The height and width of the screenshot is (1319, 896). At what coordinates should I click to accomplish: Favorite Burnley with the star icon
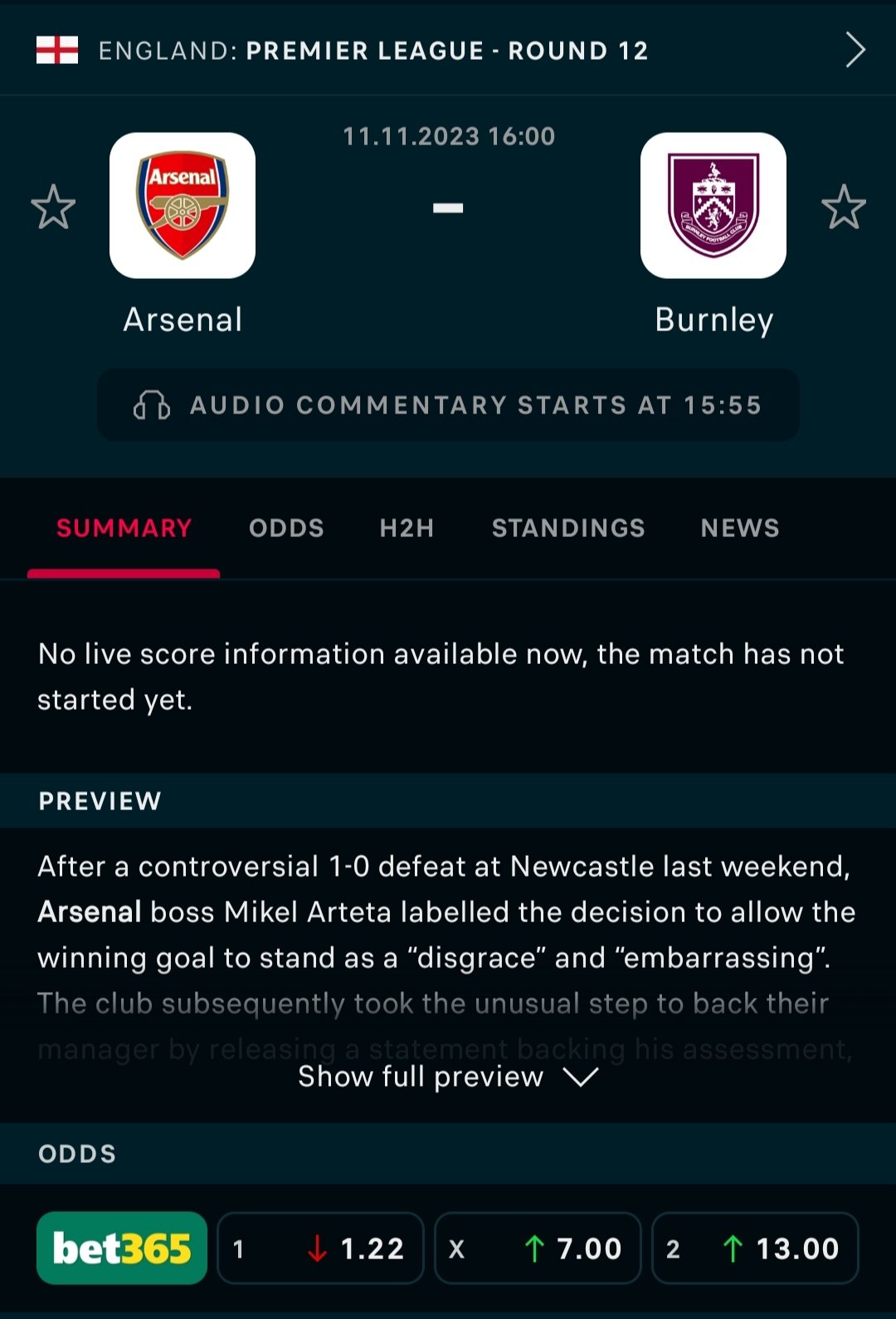[x=843, y=207]
